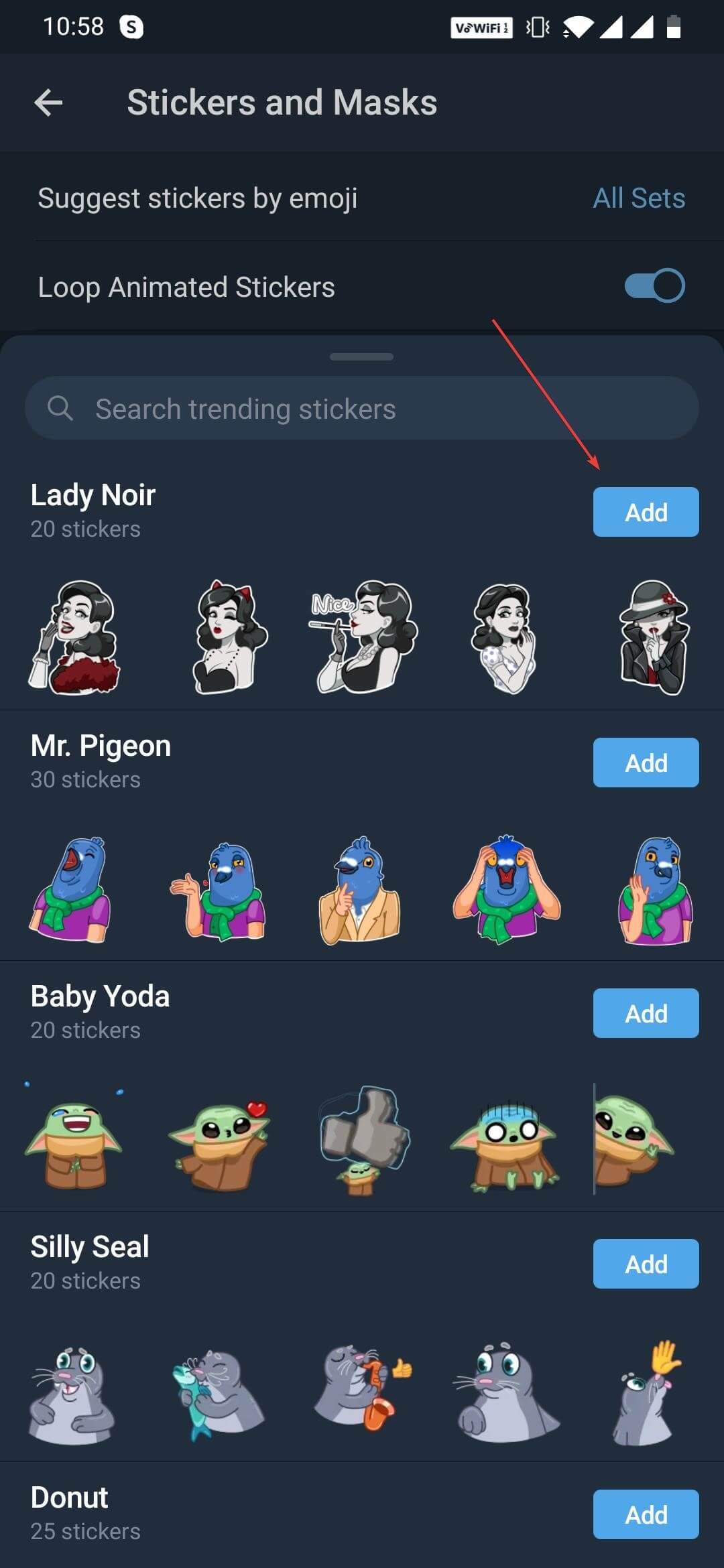Add the Silly Seal sticker pack

(x=645, y=1264)
